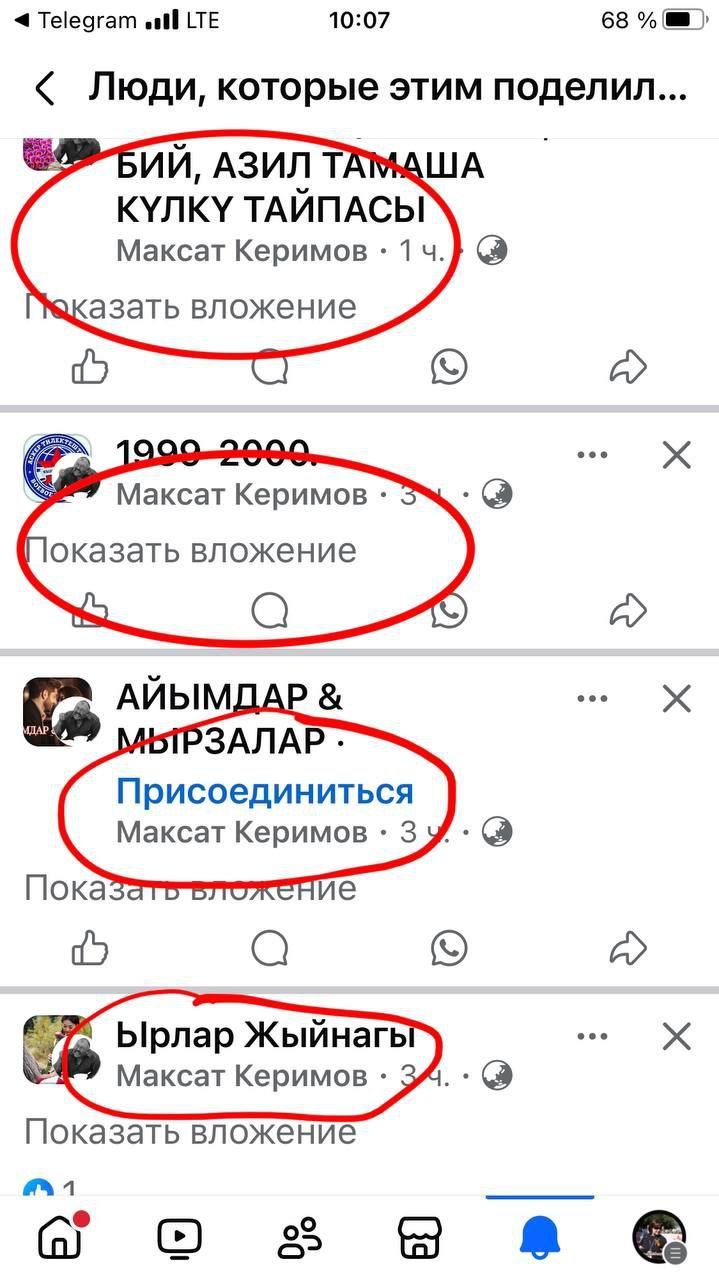Open more options for the 1999-2000 post

point(592,455)
